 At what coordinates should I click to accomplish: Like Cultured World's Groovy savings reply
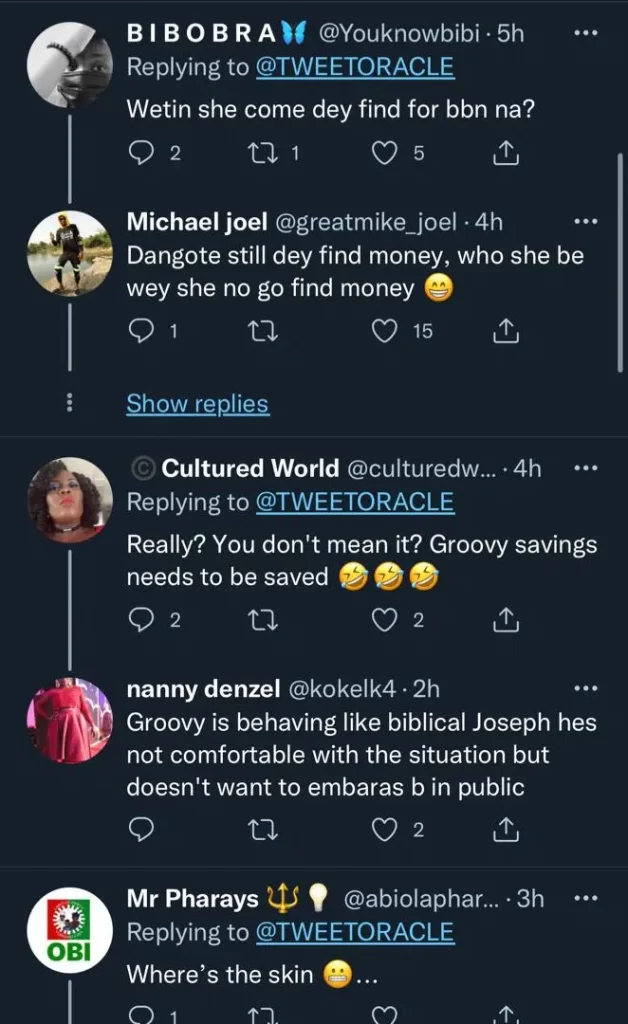pos(385,620)
